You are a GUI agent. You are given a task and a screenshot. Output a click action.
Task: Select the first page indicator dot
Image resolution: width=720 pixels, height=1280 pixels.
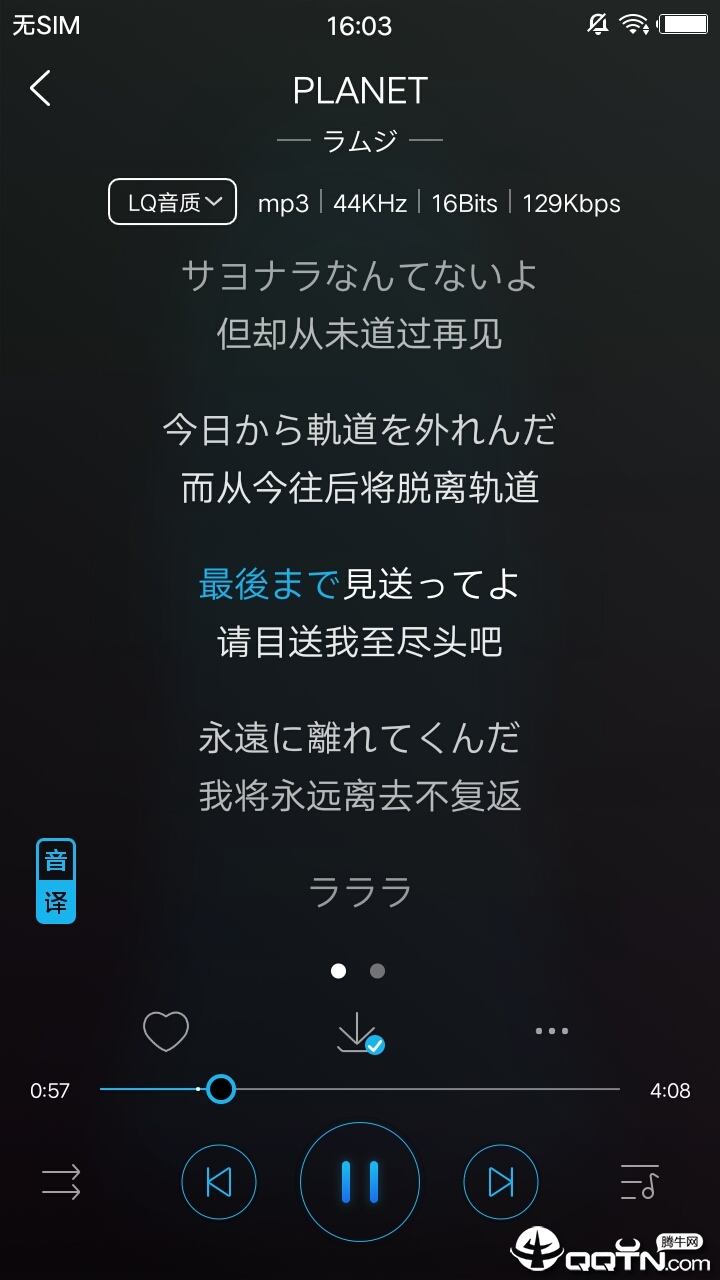coord(339,970)
